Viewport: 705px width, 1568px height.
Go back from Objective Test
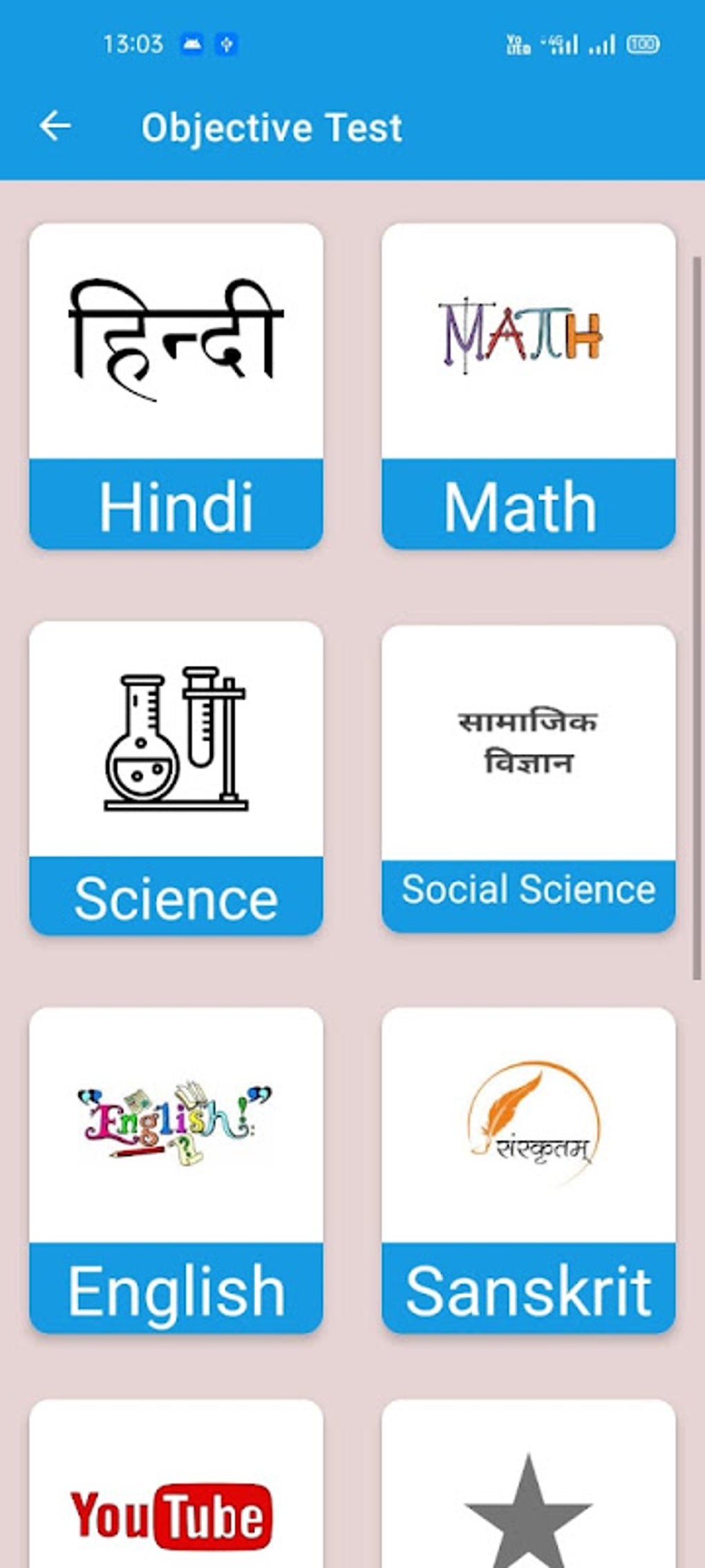click(x=55, y=127)
